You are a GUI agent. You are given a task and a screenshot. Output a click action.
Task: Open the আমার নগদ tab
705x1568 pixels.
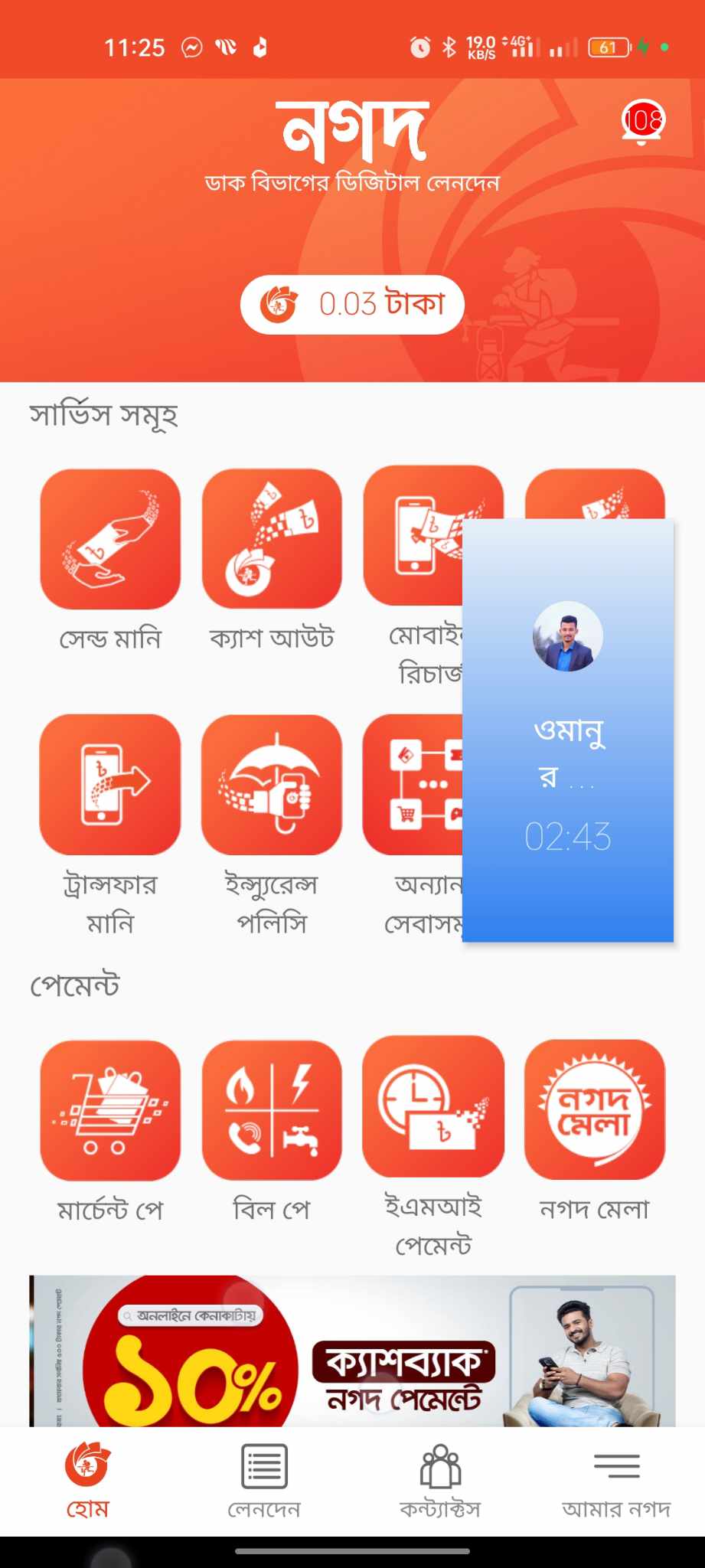[616, 1481]
